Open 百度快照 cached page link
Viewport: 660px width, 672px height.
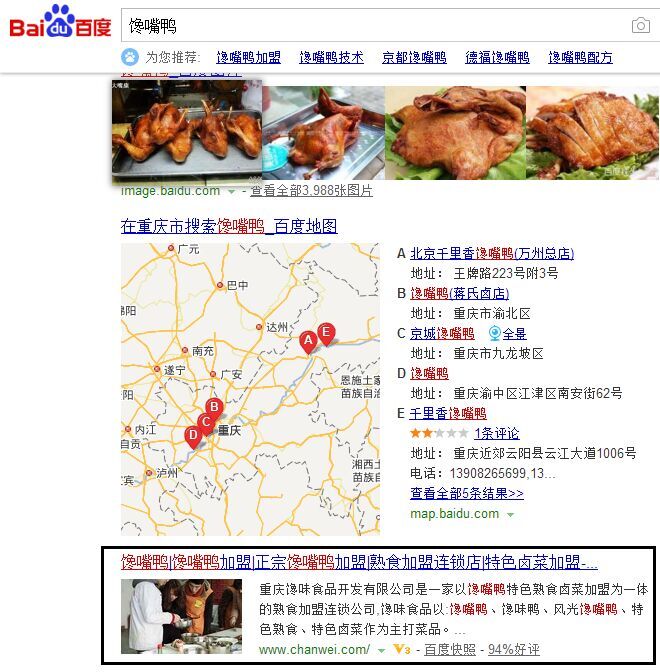click(x=450, y=649)
